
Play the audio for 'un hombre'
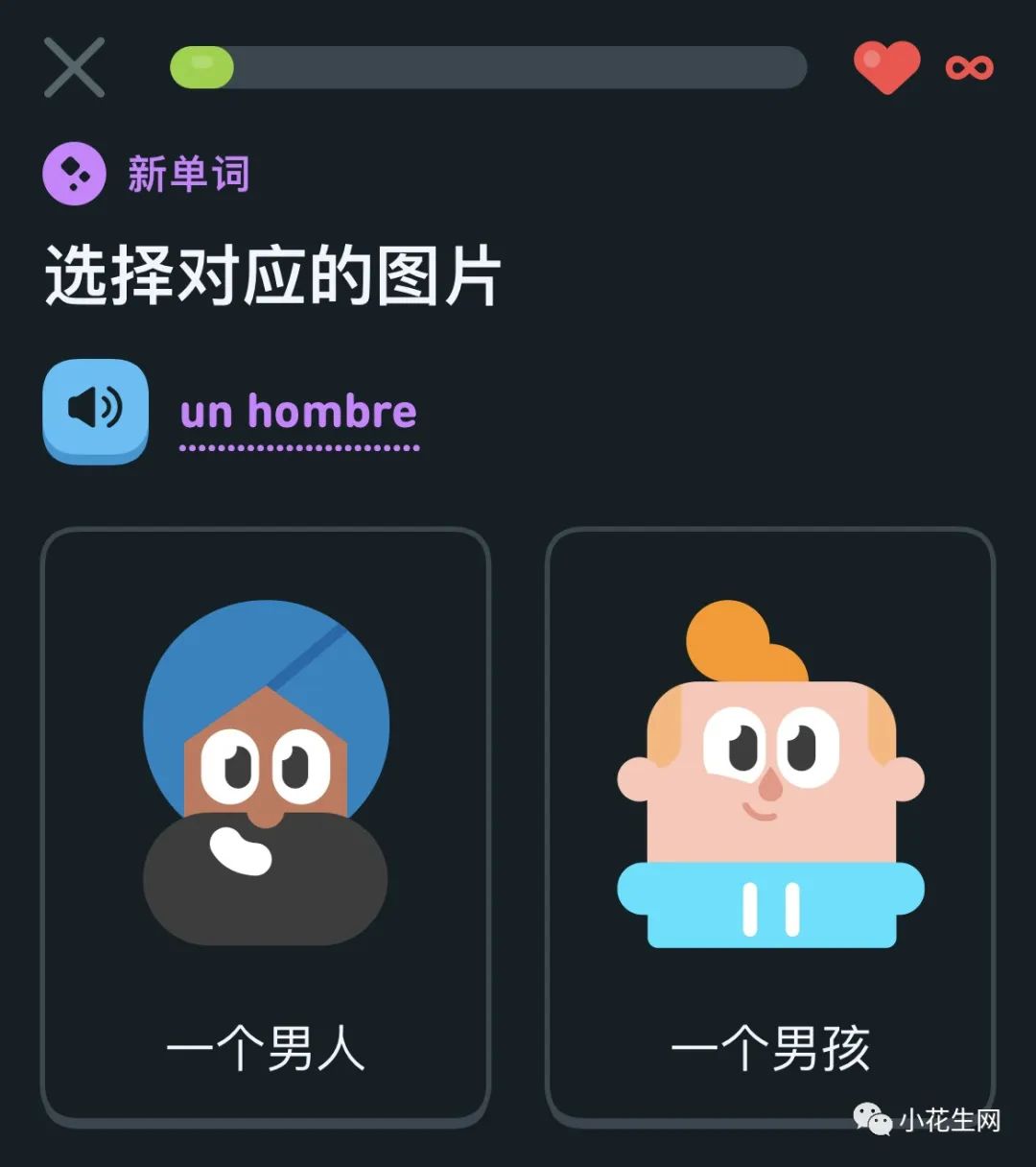pyautogui.click(x=95, y=410)
